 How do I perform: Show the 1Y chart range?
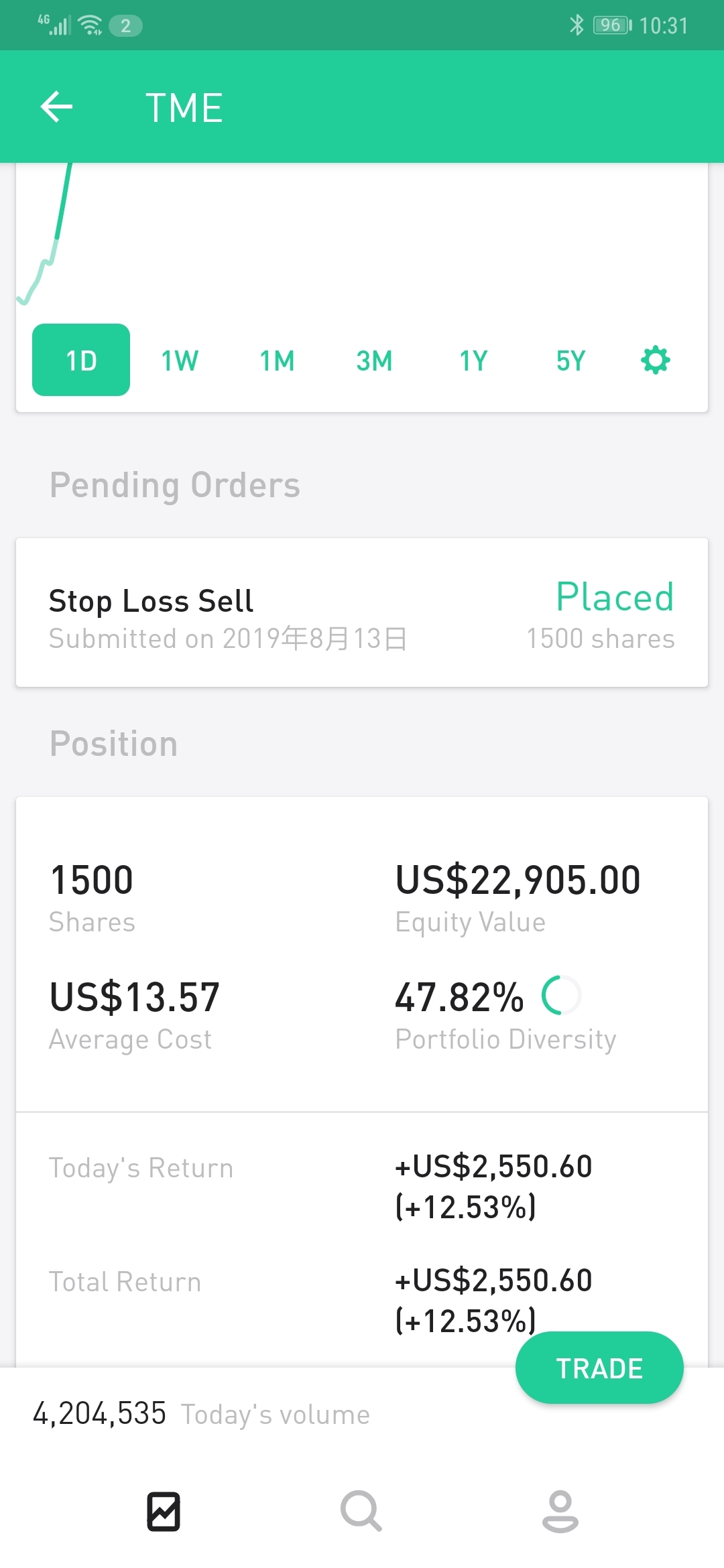click(473, 361)
